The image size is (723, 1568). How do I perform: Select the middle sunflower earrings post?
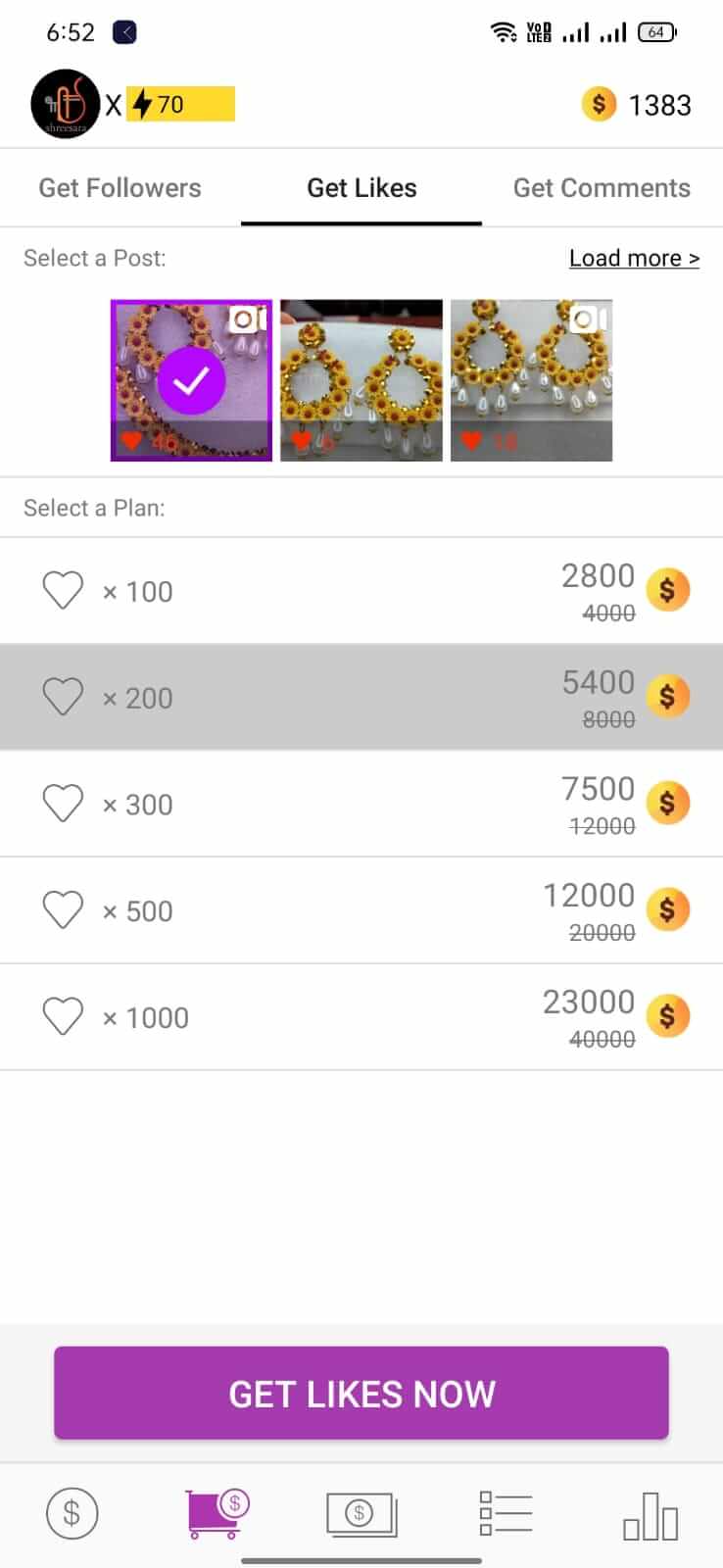tap(361, 381)
